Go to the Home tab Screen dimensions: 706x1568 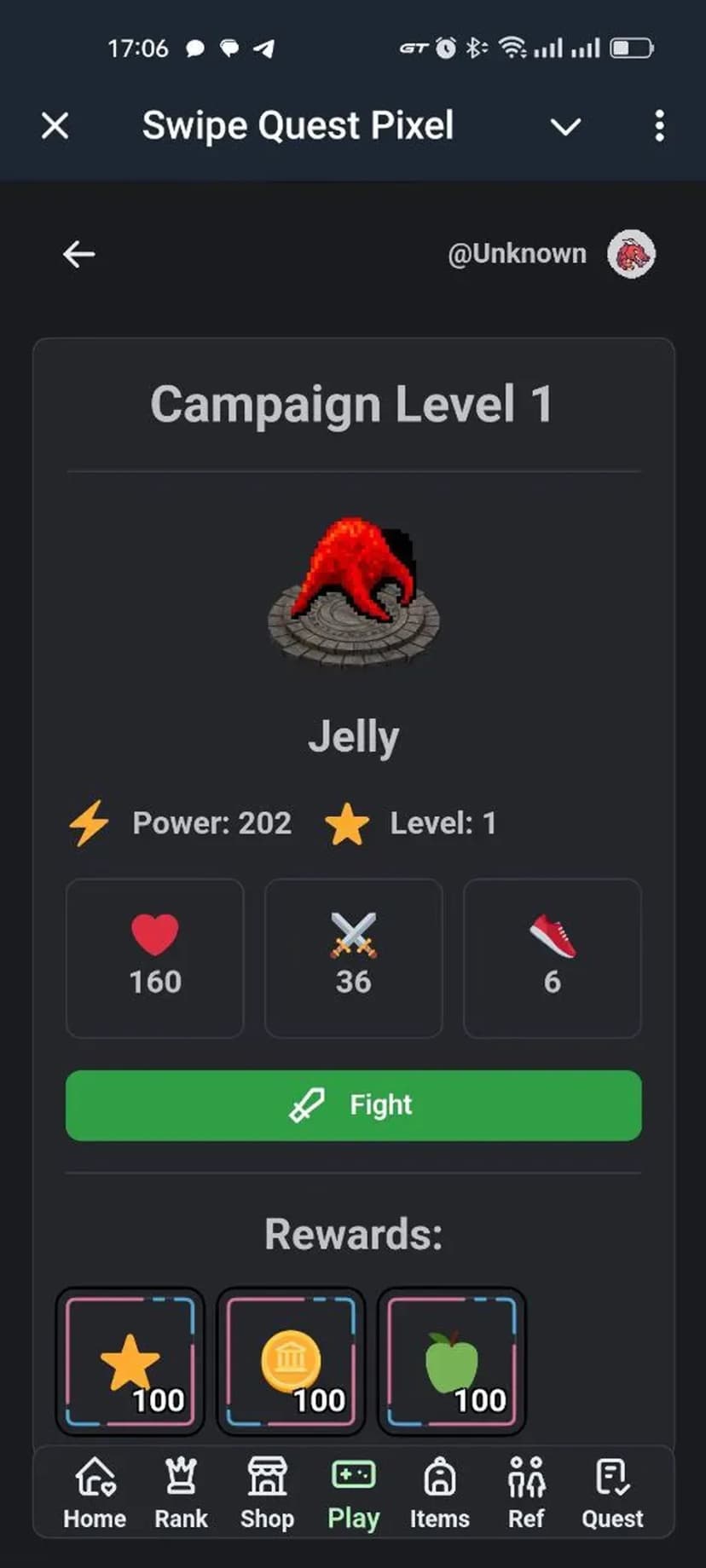pyautogui.click(x=95, y=1492)
